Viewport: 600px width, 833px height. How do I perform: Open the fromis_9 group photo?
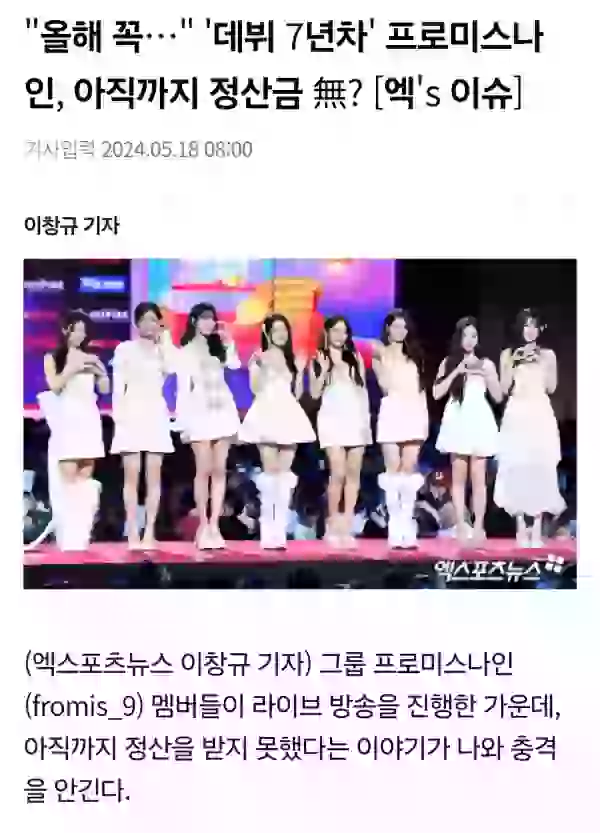point(300,423)
